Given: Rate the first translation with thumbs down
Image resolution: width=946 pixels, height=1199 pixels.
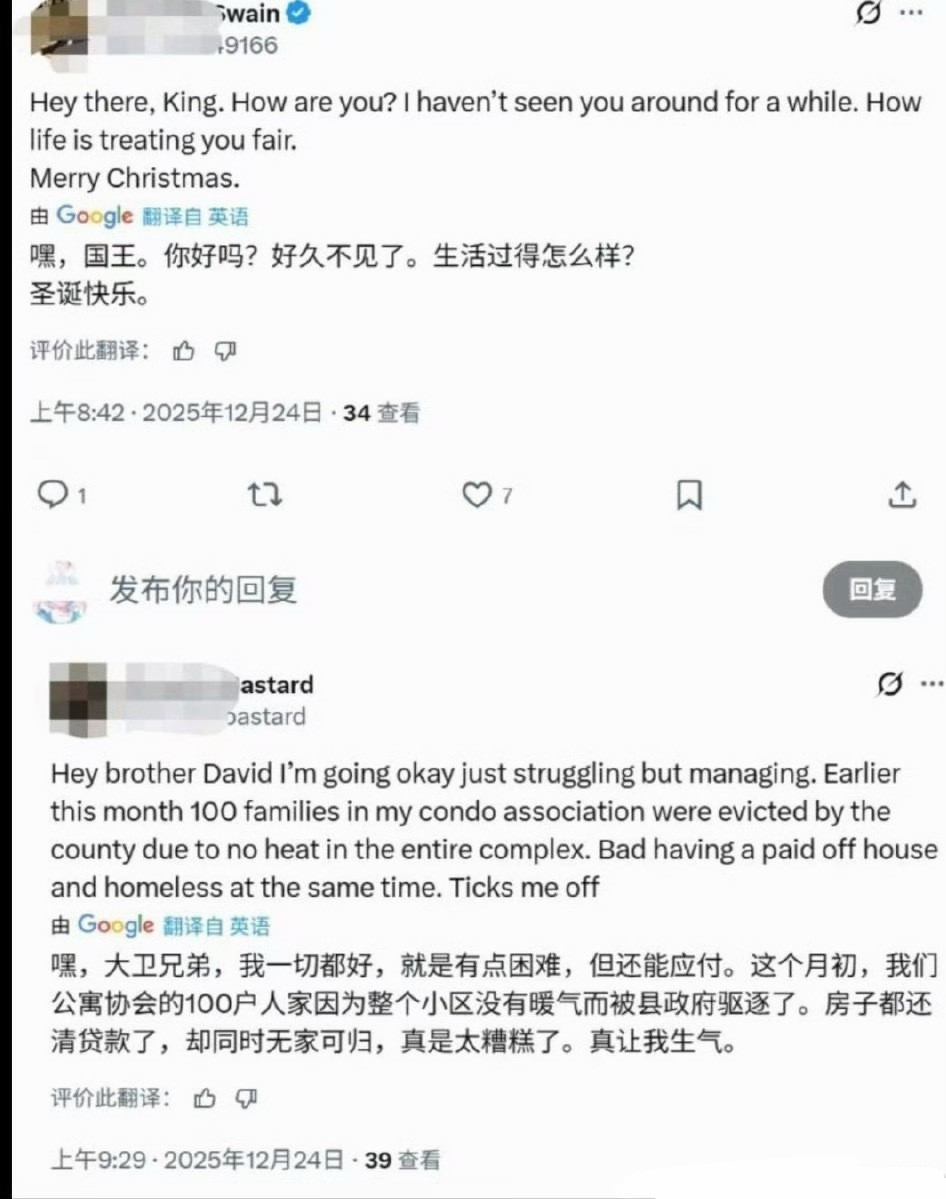Looking at the screenshot, I should tap(226, 352).
